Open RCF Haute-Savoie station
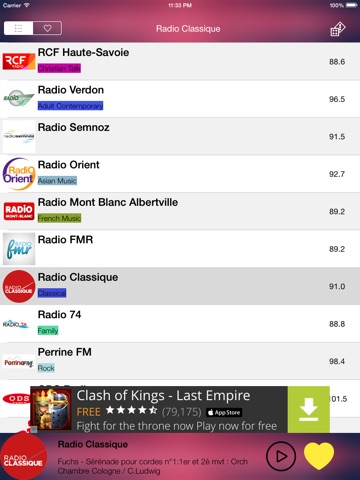This screenshot has height=480, width=360. 180,61
